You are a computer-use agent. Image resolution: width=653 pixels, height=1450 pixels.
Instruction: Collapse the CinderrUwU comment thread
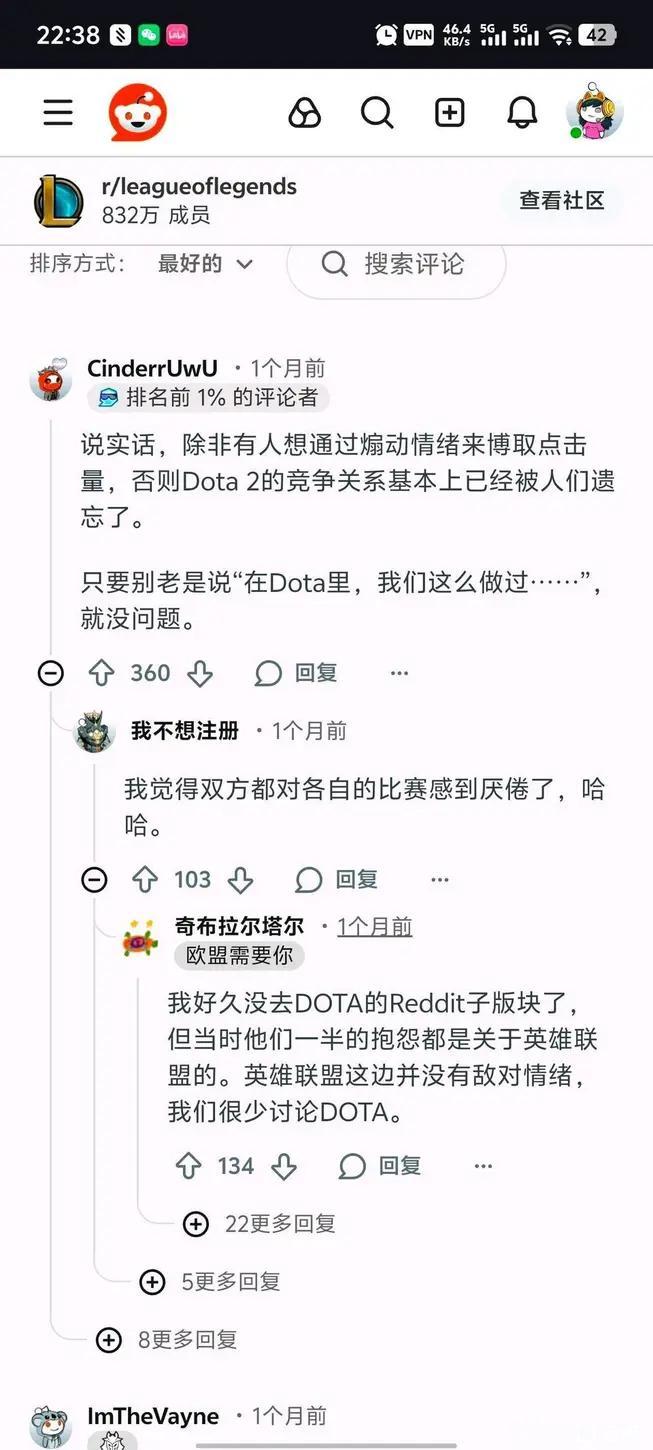51,673
